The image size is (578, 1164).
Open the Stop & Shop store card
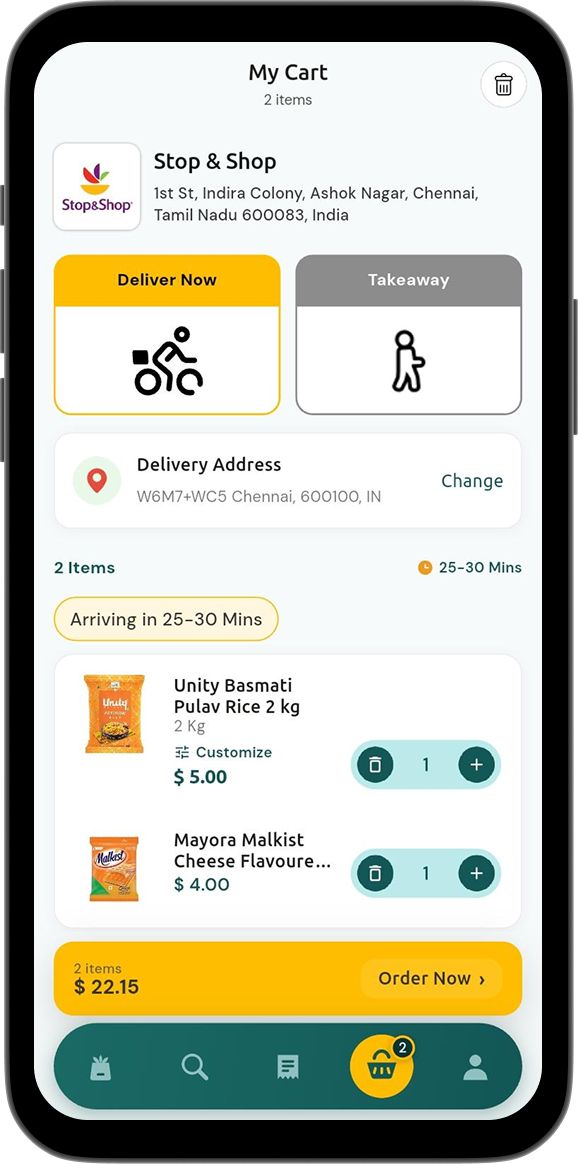pyautogui.click(x=288, y=187)
